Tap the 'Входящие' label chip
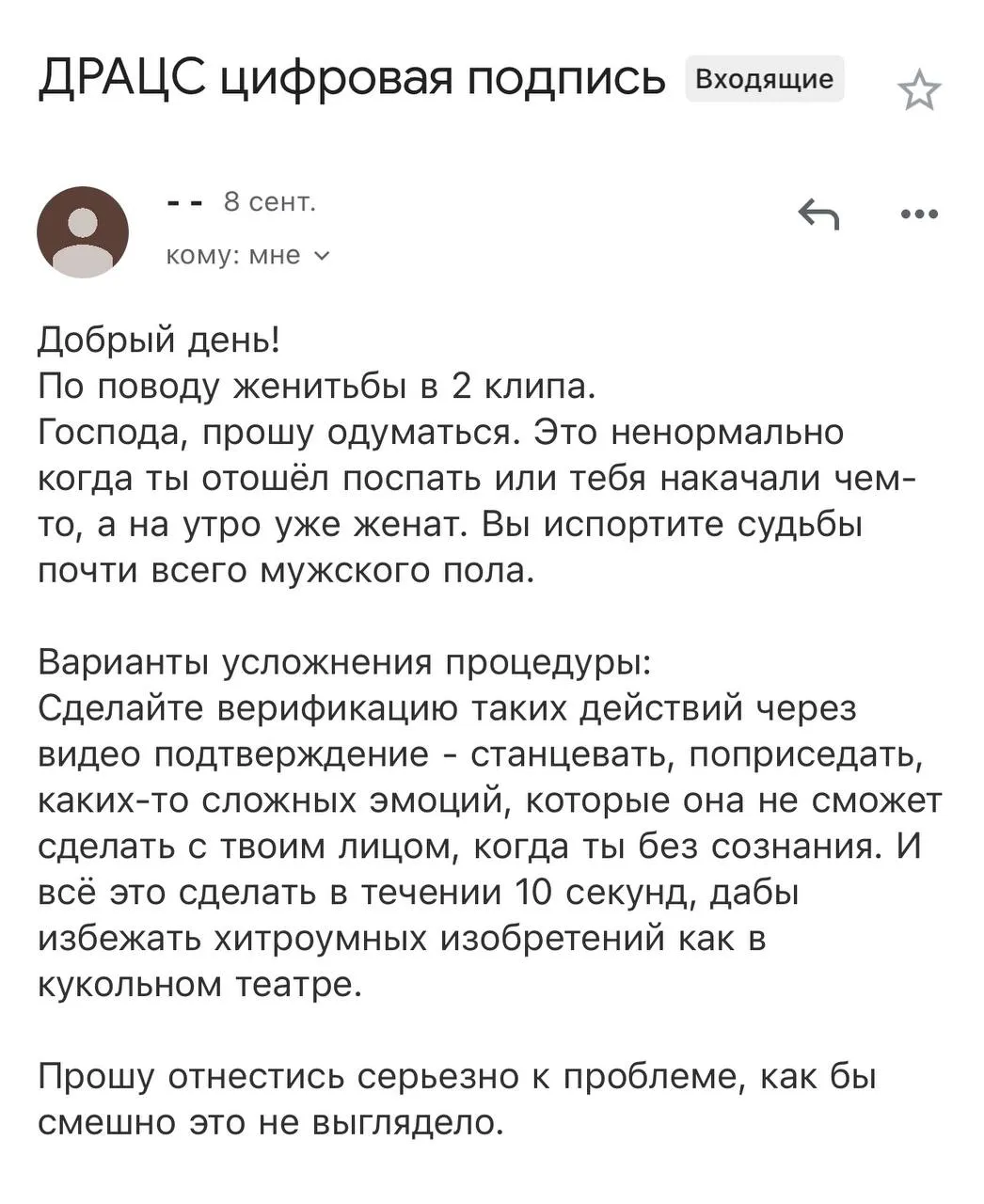Screen dimensions: 984x1204 [x=764, y=79]
